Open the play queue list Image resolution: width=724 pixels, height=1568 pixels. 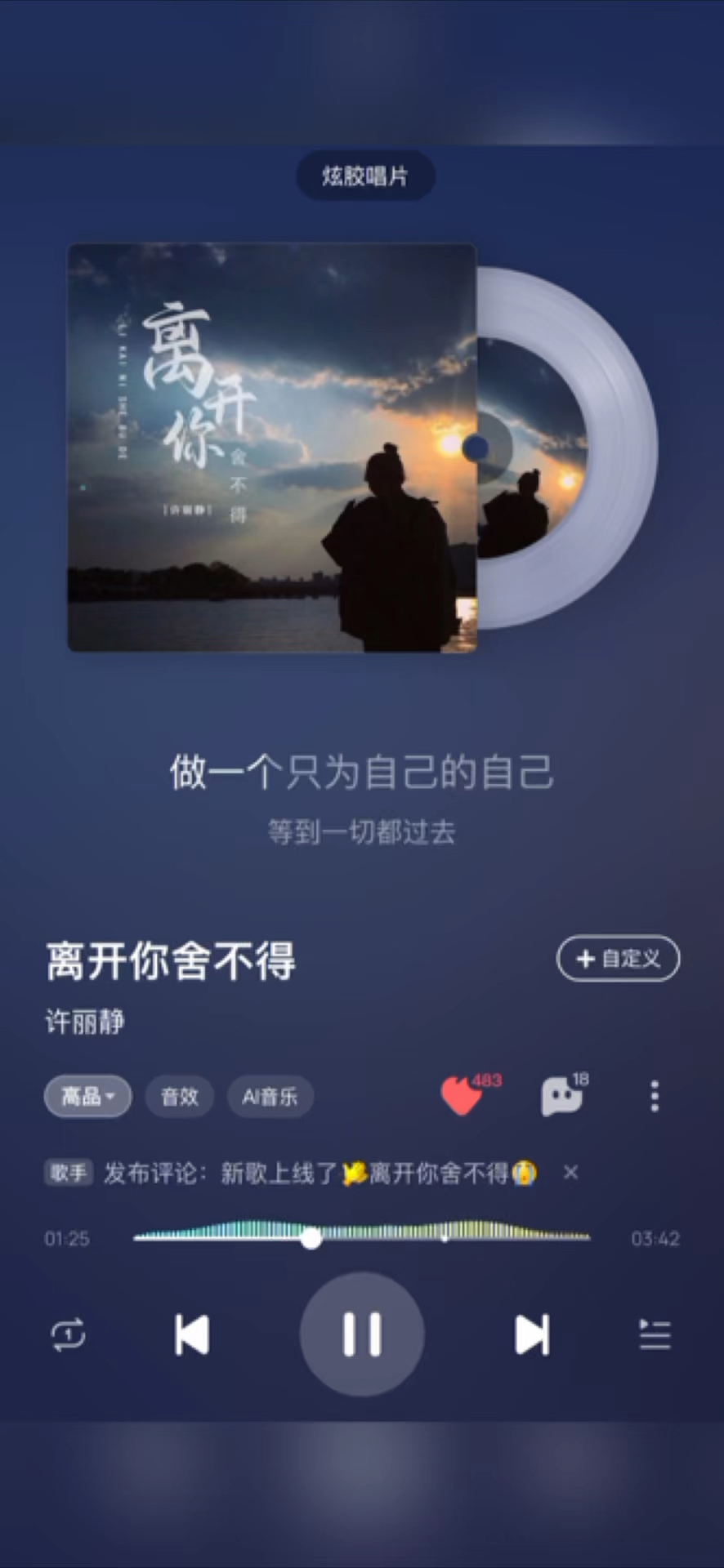(654, 1334)
